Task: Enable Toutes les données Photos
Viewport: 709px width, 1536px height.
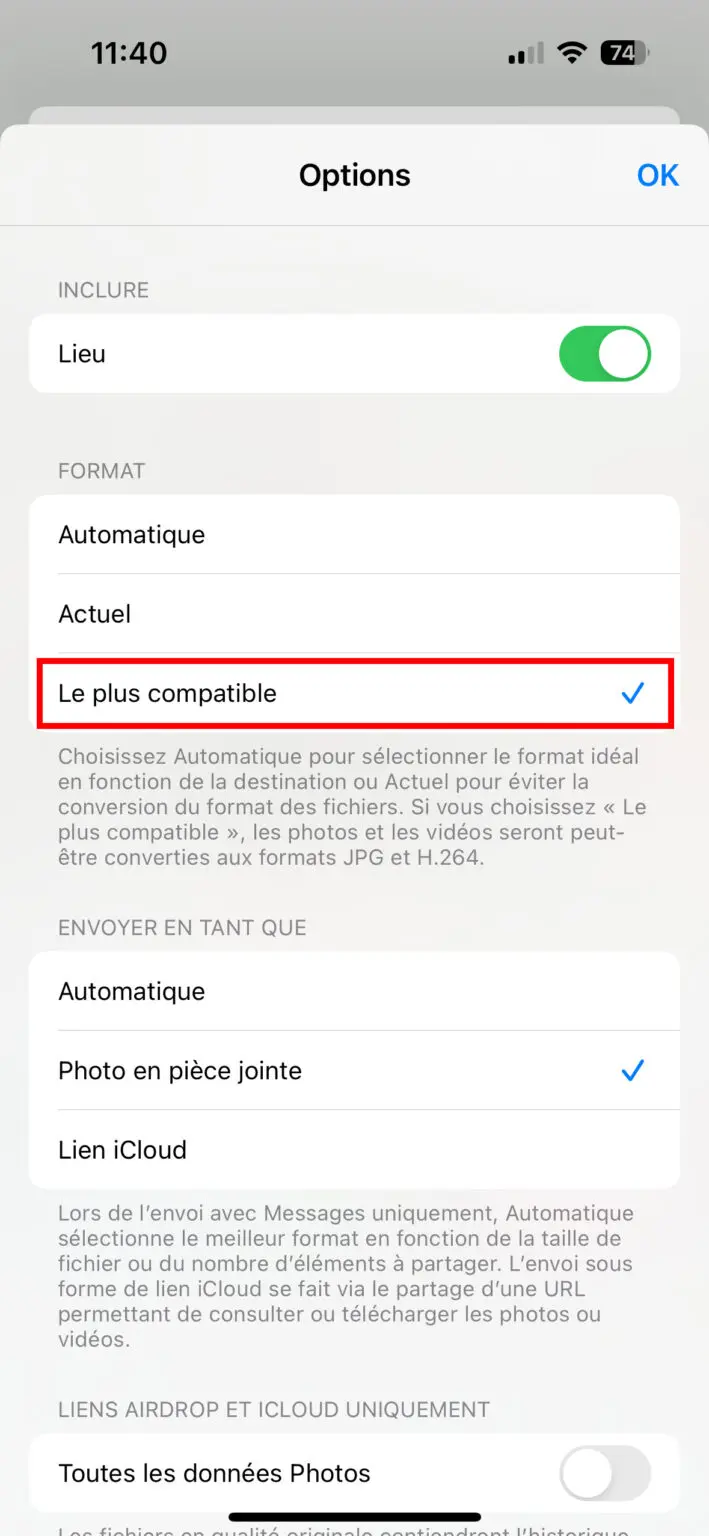Action: pyautogui.click(x=605, y=1473)
